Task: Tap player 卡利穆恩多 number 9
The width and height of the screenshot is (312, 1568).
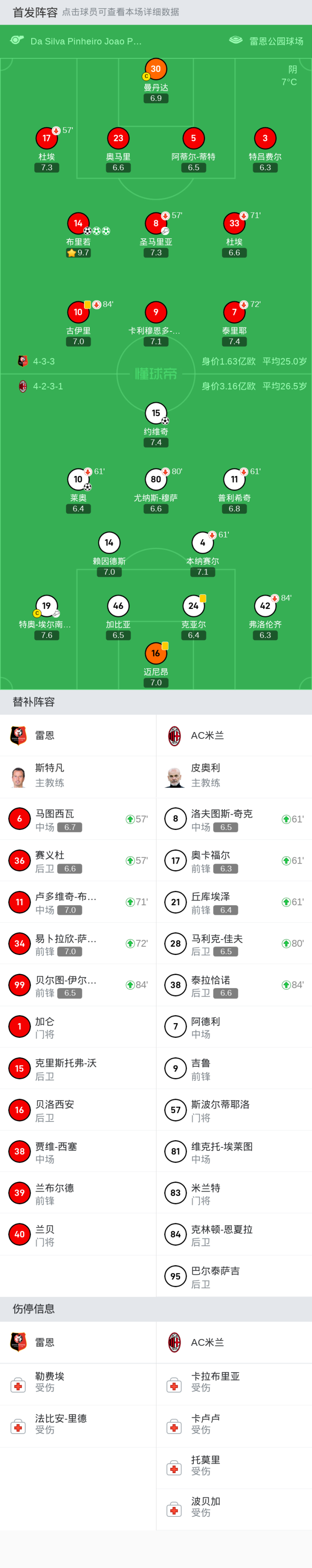Action: [156, 313]
